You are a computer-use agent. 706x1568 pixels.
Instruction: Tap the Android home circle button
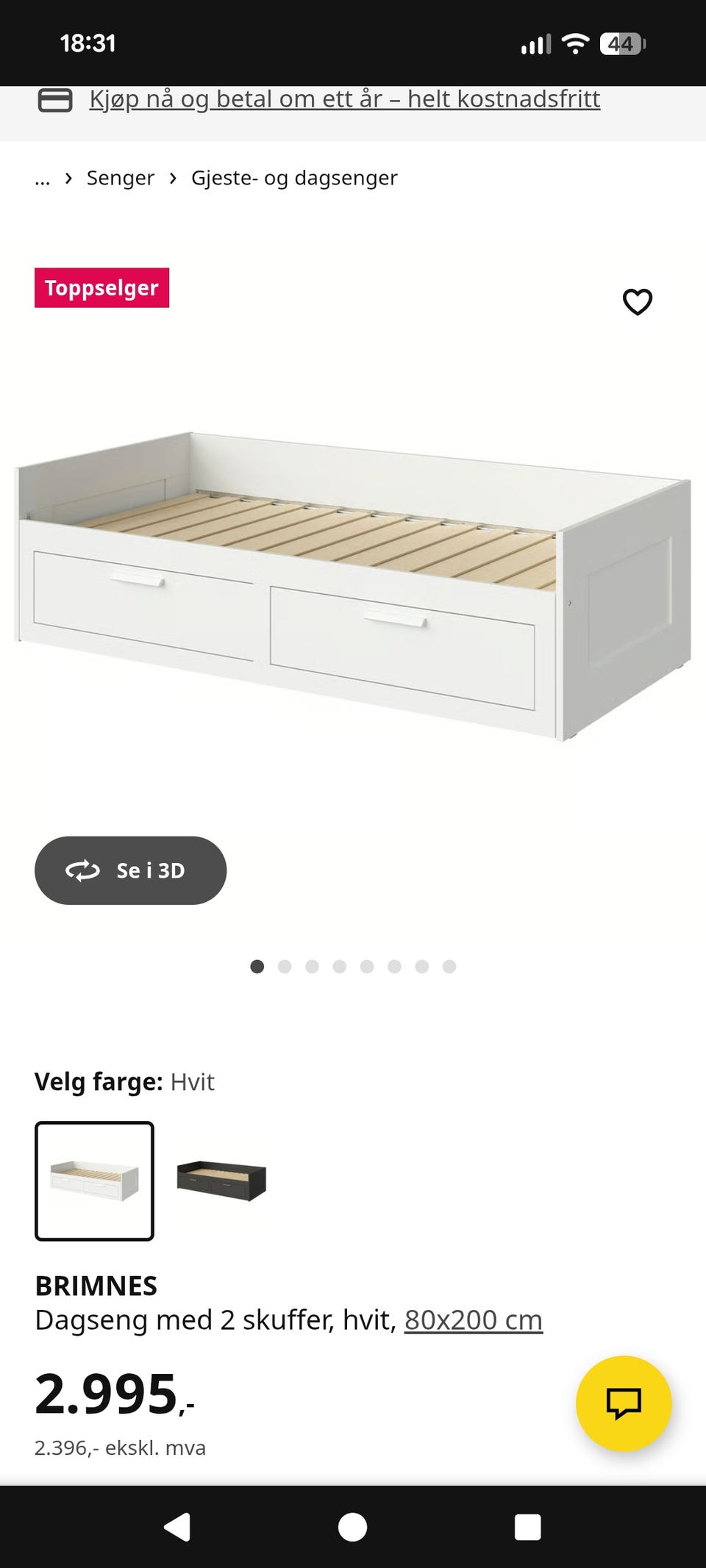(x=352, y=1528)
